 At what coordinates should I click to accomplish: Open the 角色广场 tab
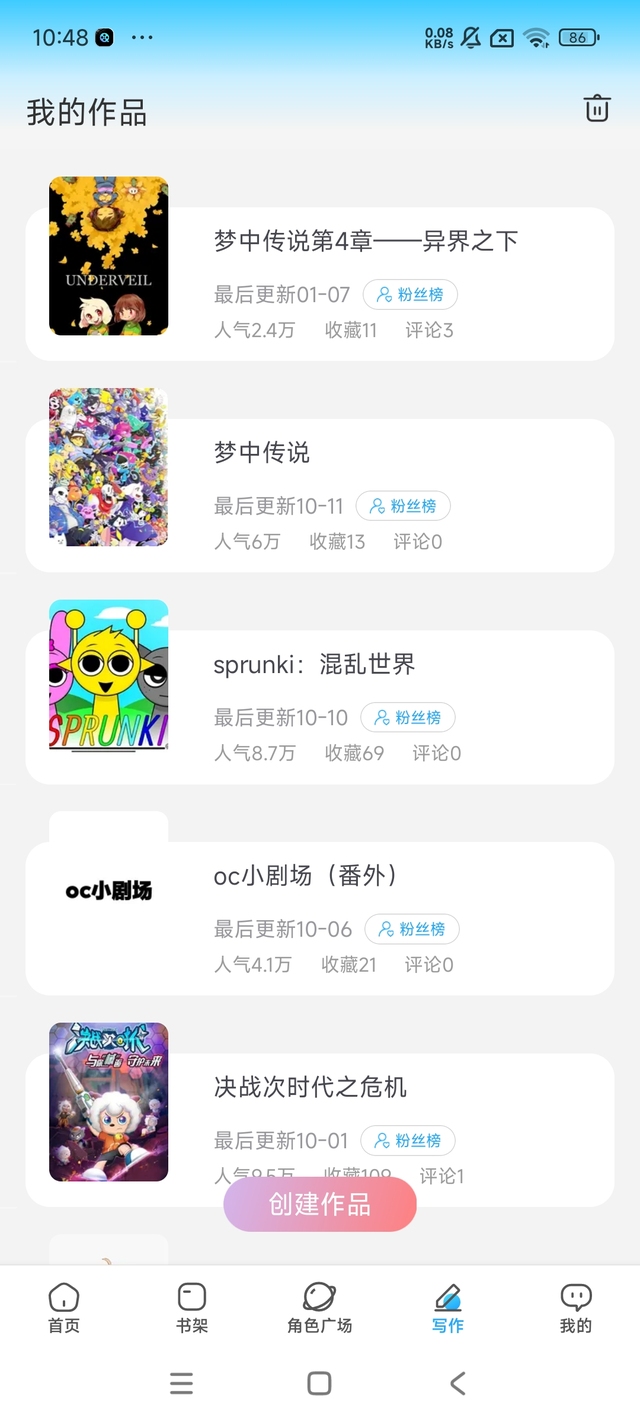pos(320,1308)
